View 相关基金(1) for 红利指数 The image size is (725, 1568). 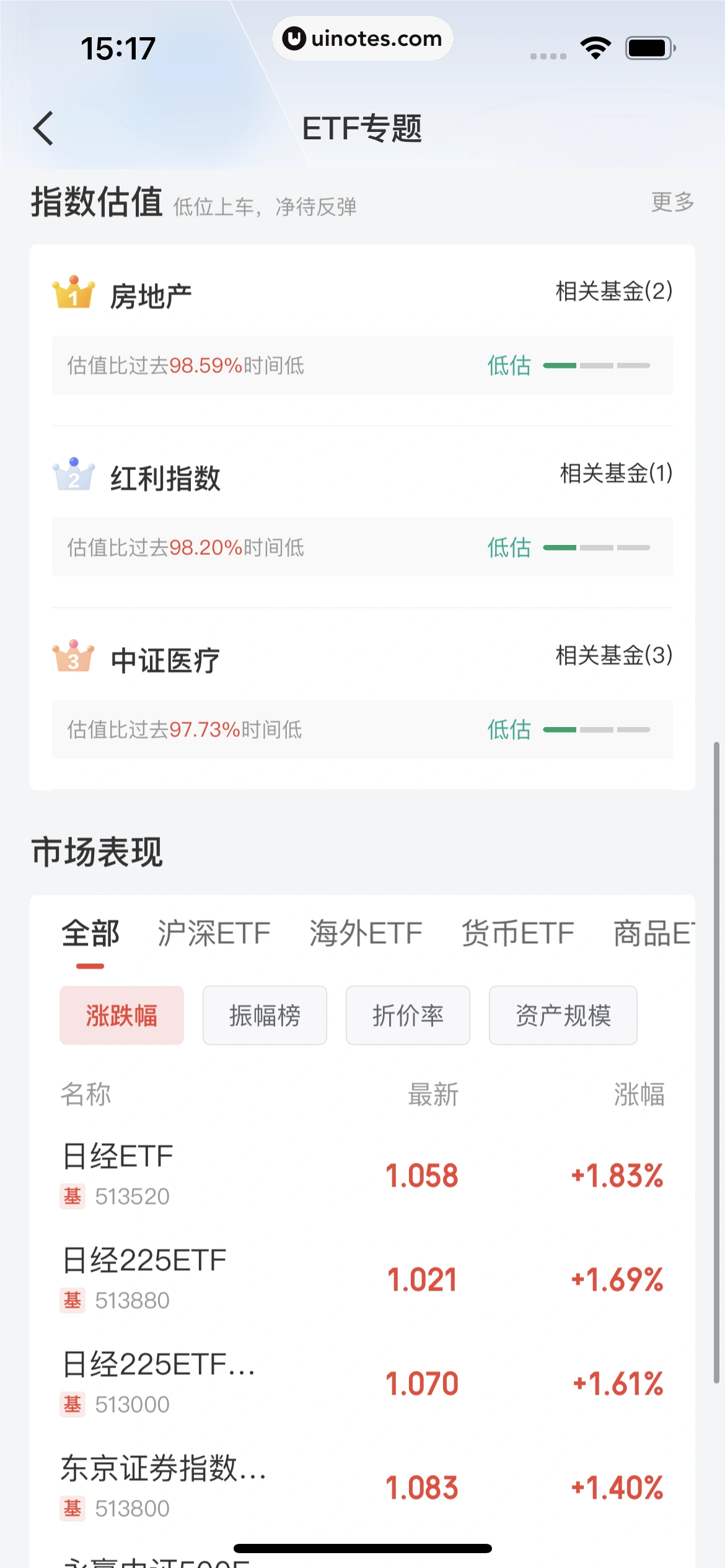(x=616, y=473)
